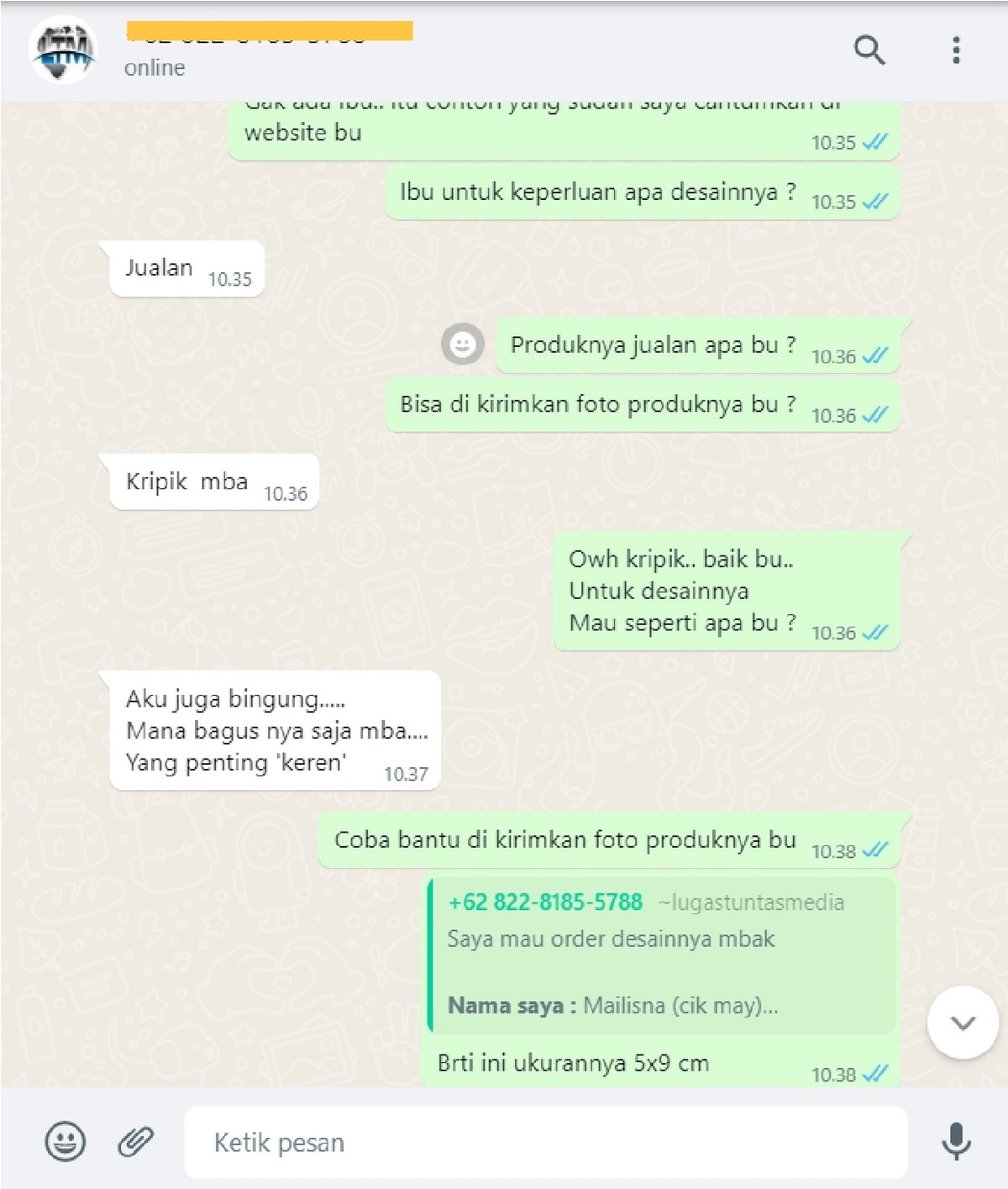Attach a file with the paperclip
The image size is (1008, 1189).
click(135, 1142)
